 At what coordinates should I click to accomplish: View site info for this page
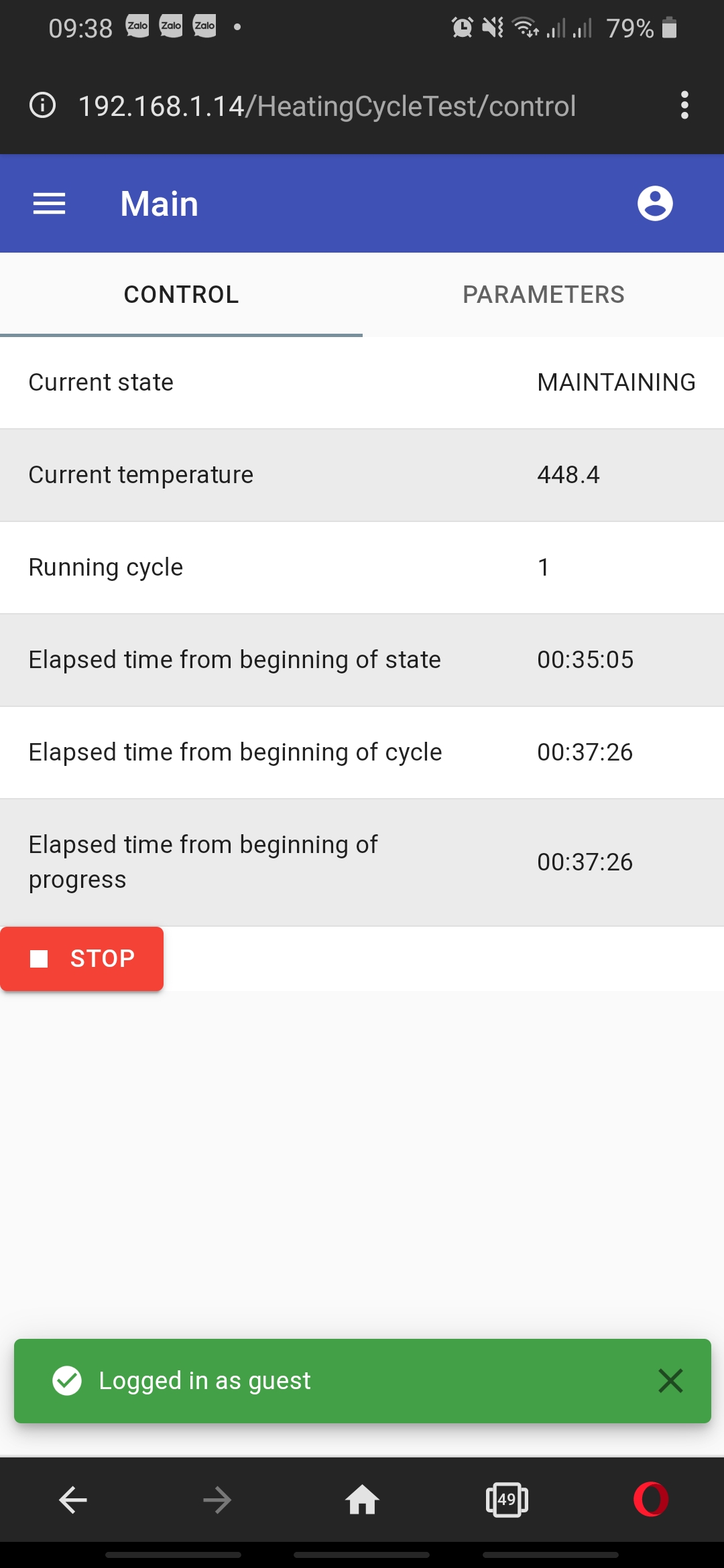click(43, 106)
